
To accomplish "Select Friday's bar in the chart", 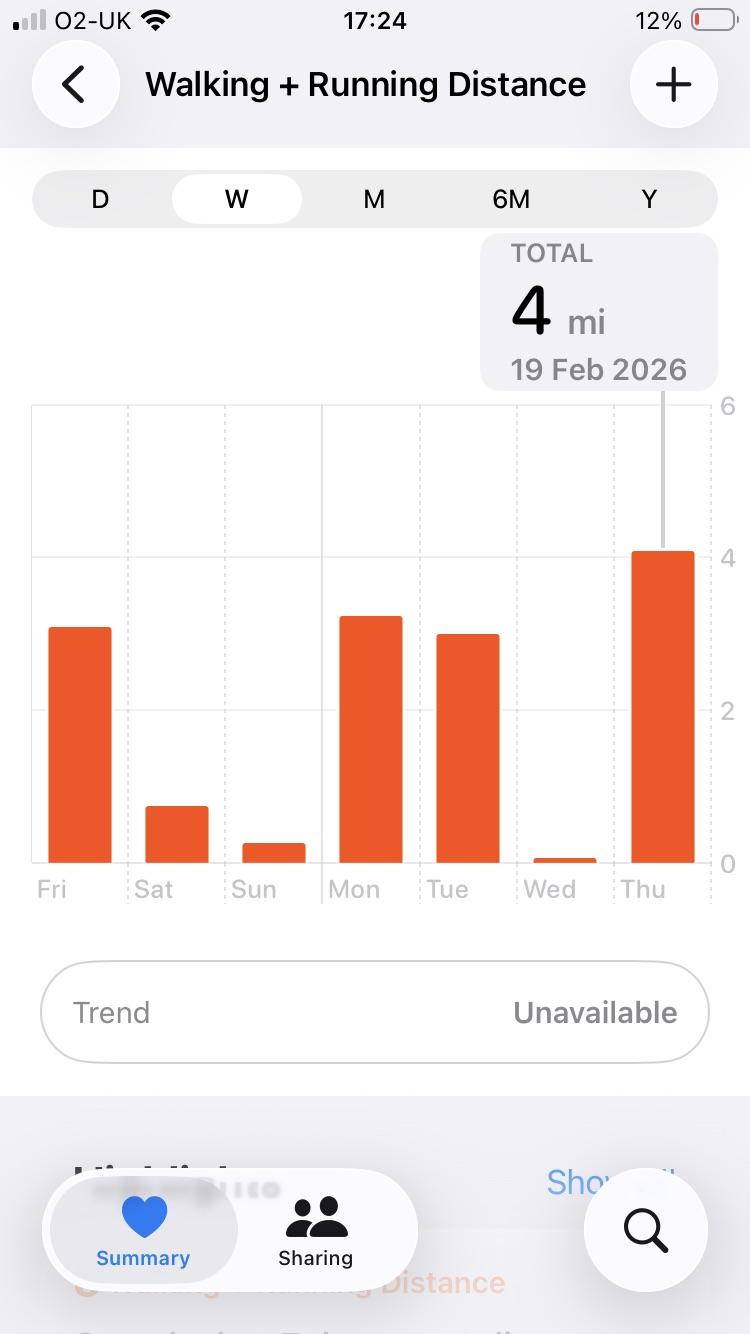I will (x=80, y=745).
